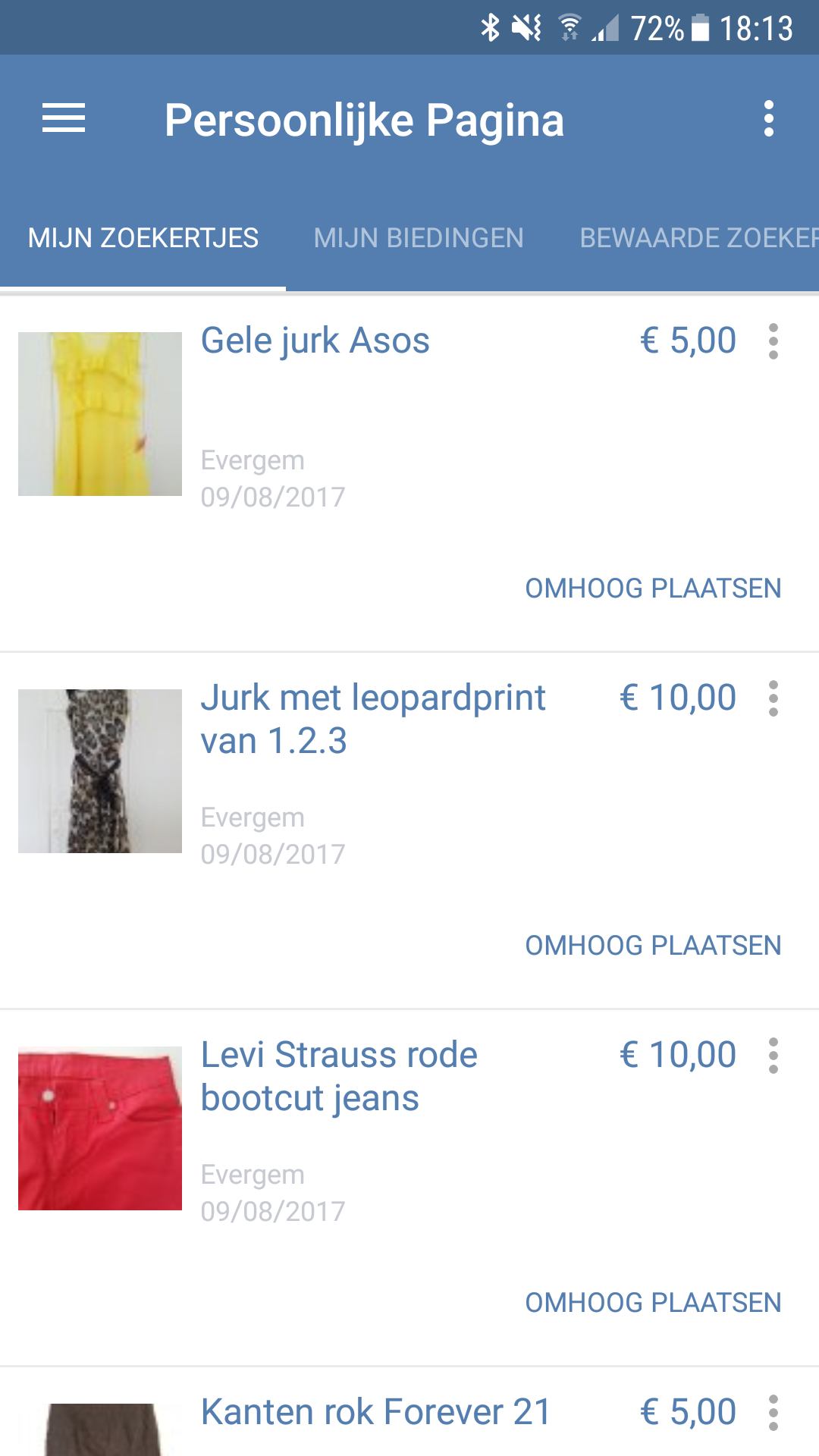Viewport: 819px width, 1456px height.
Task: Bump the Levi Strauss jeans ad upward
Action: tap(653, 1303)
